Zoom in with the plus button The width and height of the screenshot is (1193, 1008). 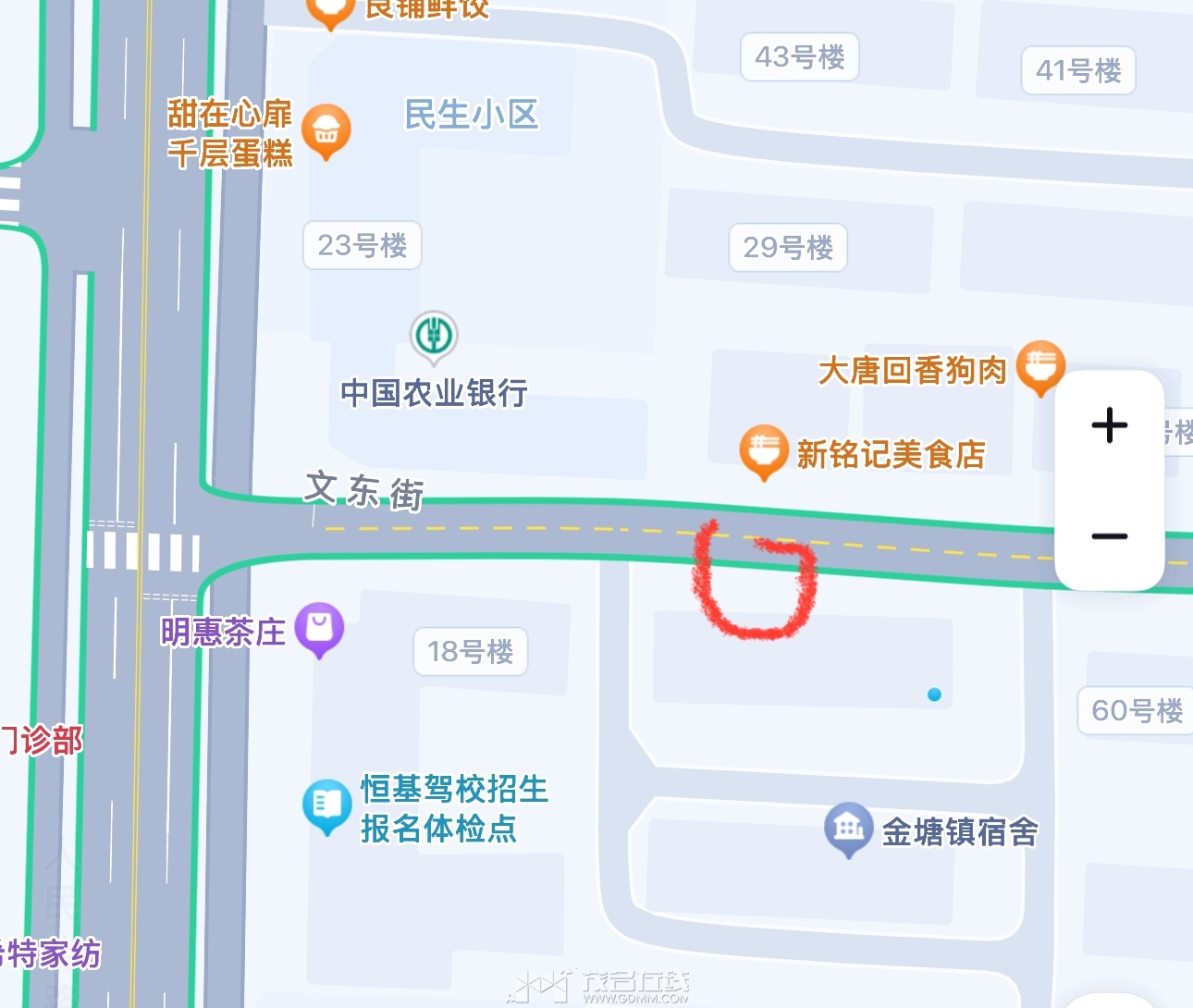(1109, 426)
